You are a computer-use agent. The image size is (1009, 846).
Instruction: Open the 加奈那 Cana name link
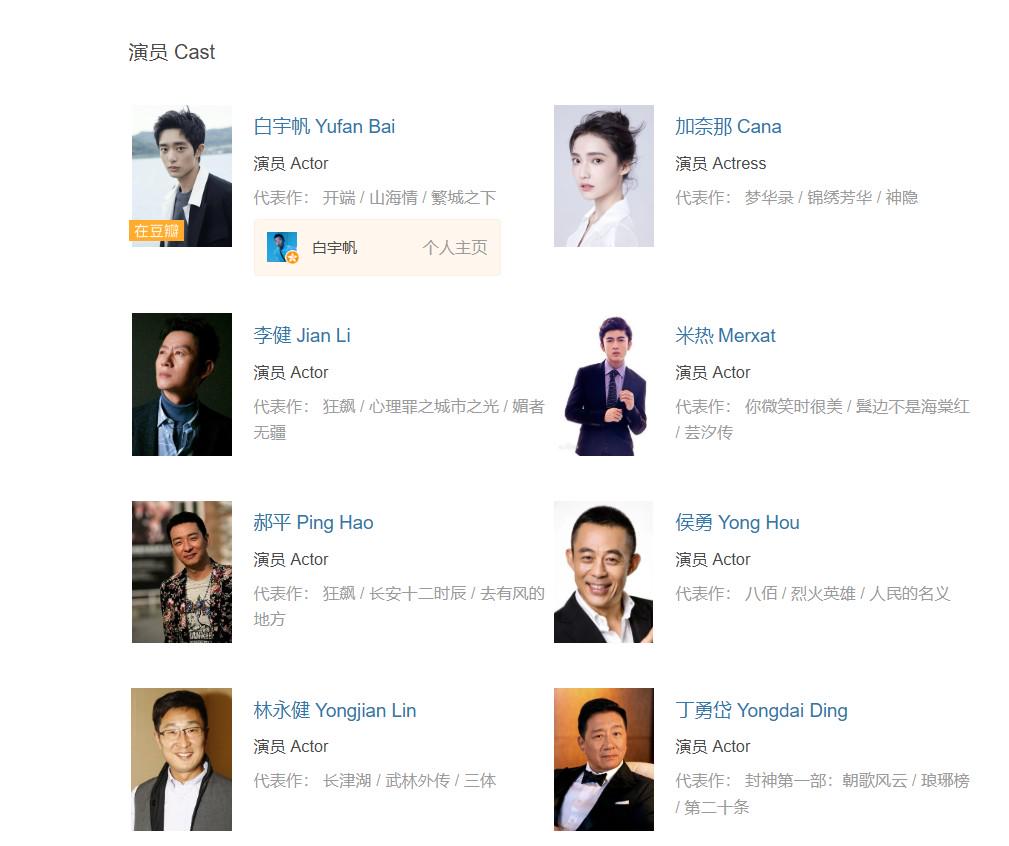pos(728,127)
